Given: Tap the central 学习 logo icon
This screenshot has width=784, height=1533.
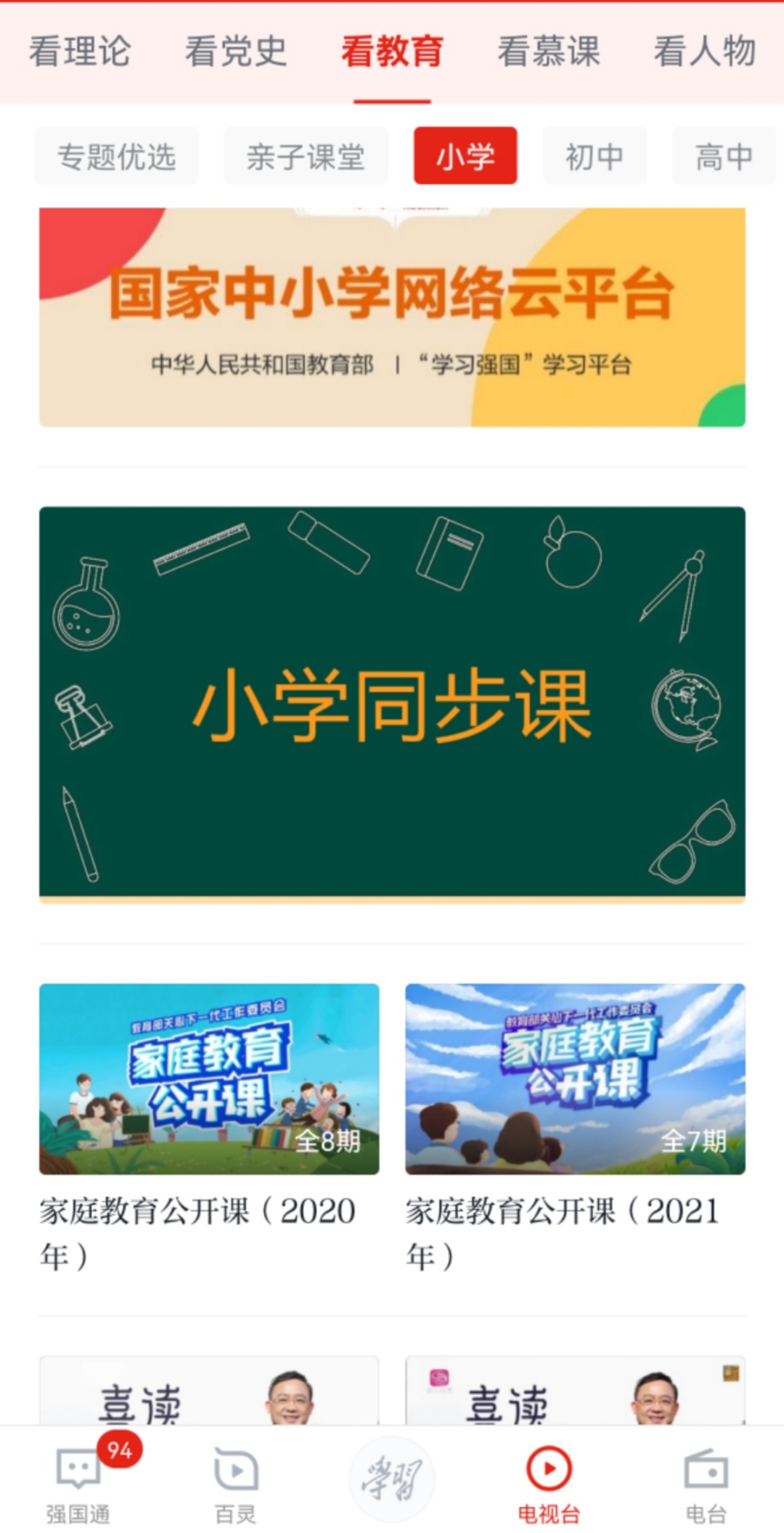Looking at the screenshot, I should [x=392, y=1479].
